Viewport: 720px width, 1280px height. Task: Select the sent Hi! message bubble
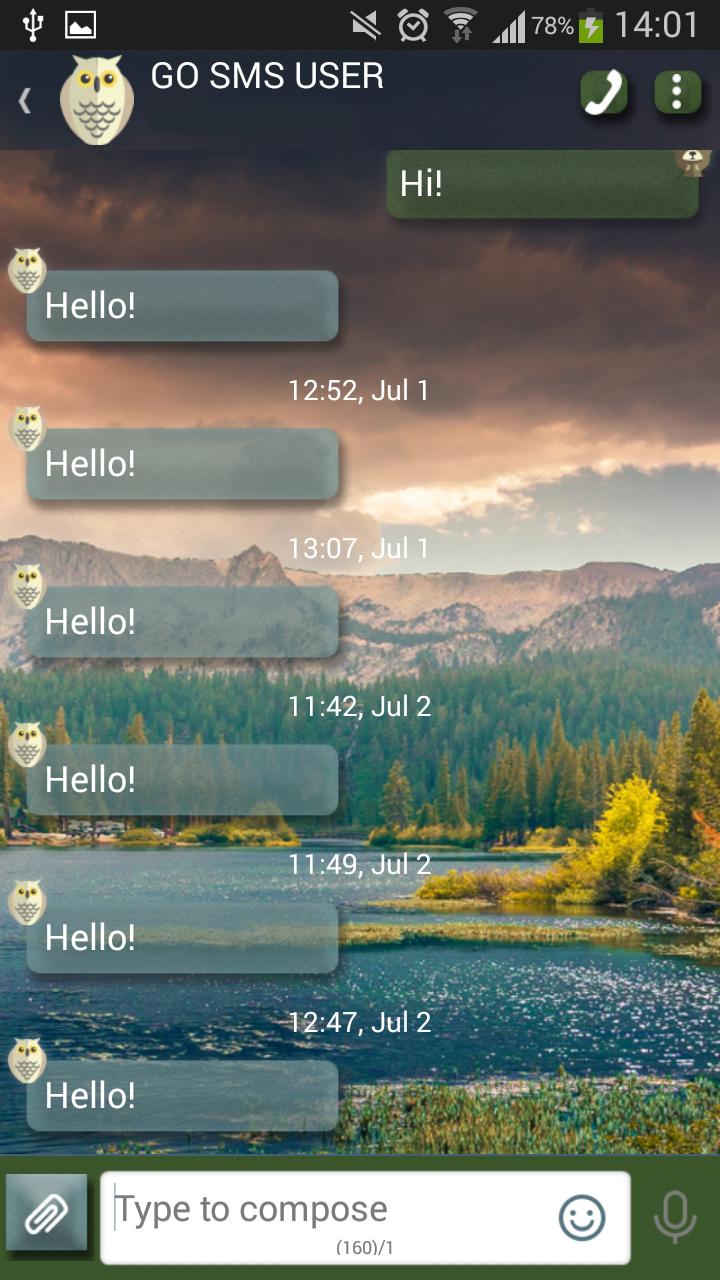(540, 185)
